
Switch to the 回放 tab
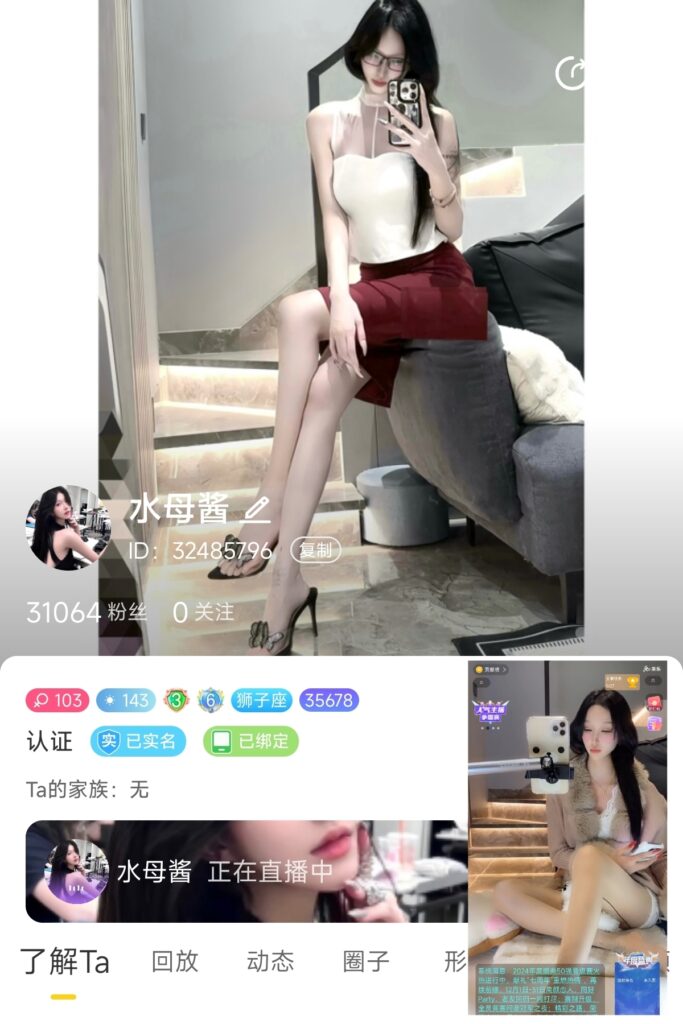[x=175, y=961]
